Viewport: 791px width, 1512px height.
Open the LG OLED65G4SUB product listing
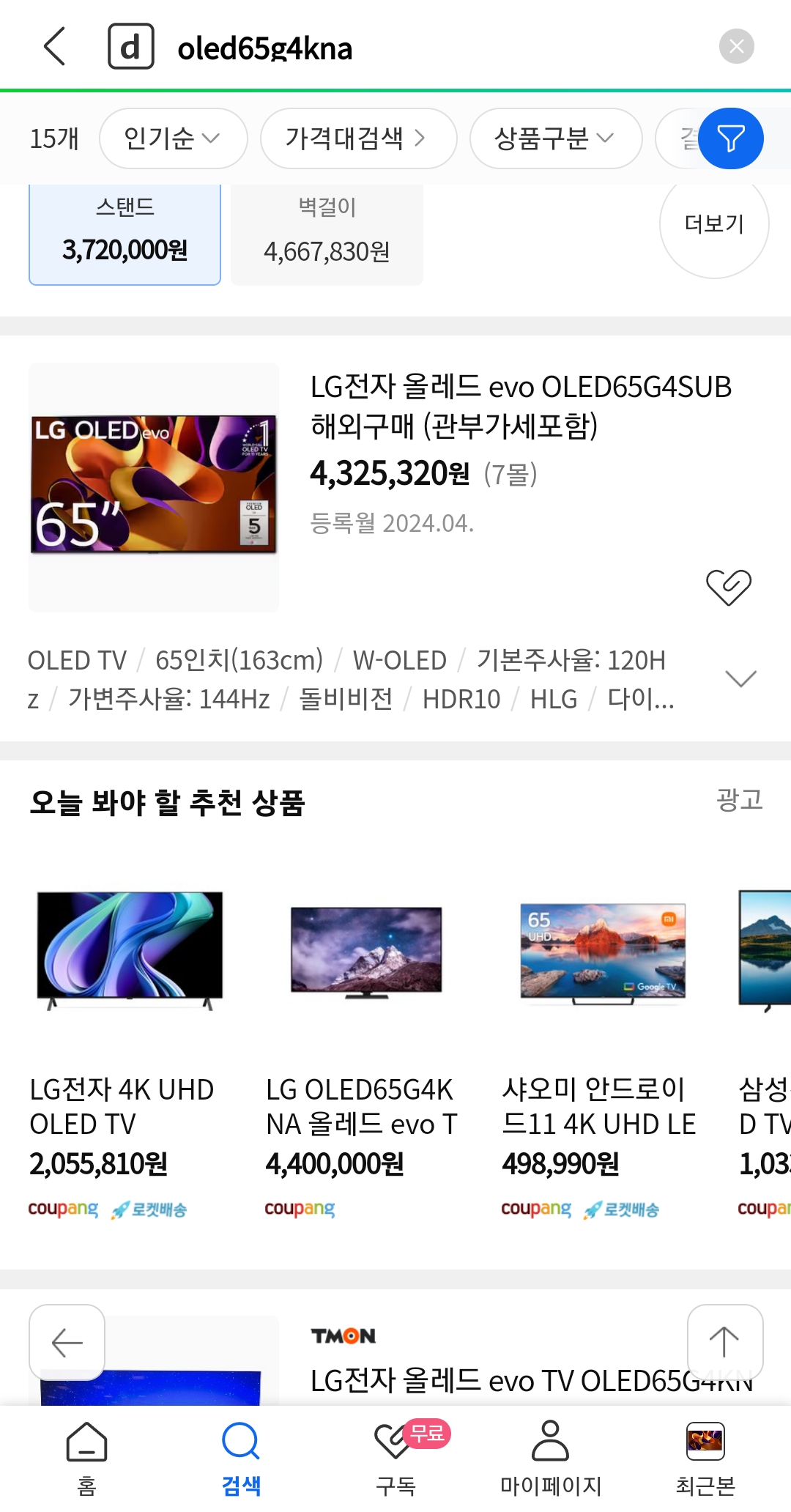click(521, 406)
